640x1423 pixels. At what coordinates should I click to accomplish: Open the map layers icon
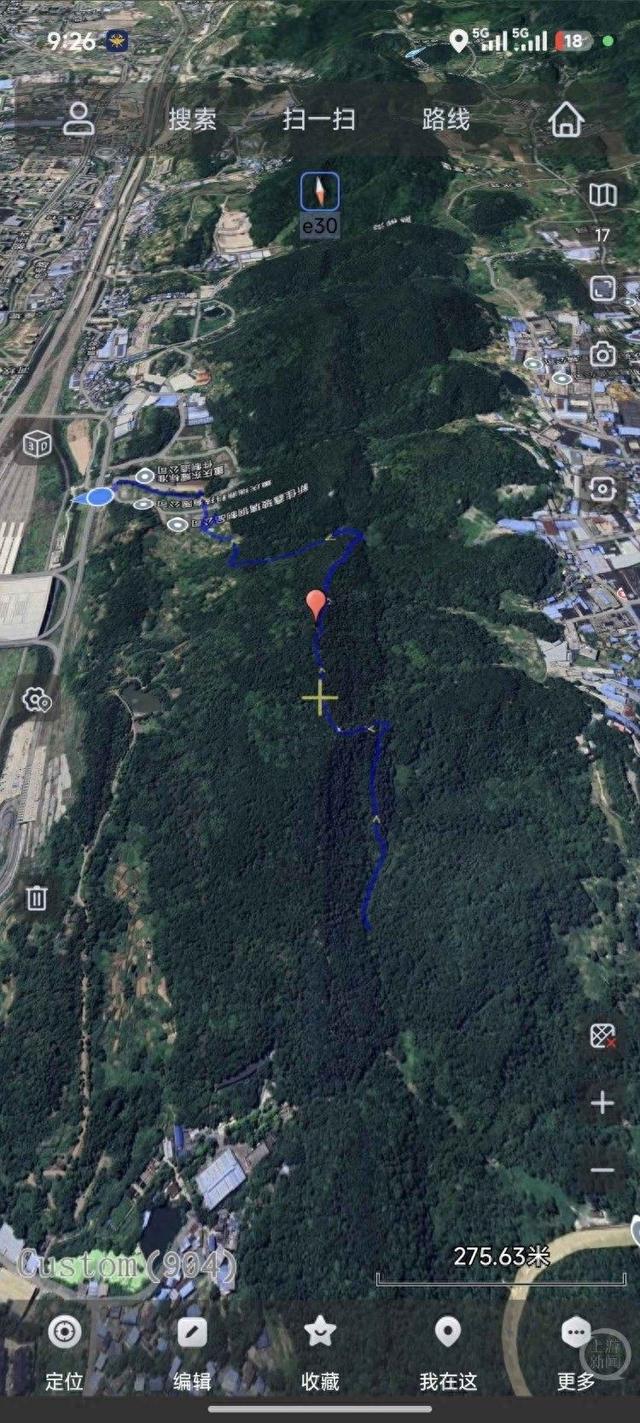[602, 195]
